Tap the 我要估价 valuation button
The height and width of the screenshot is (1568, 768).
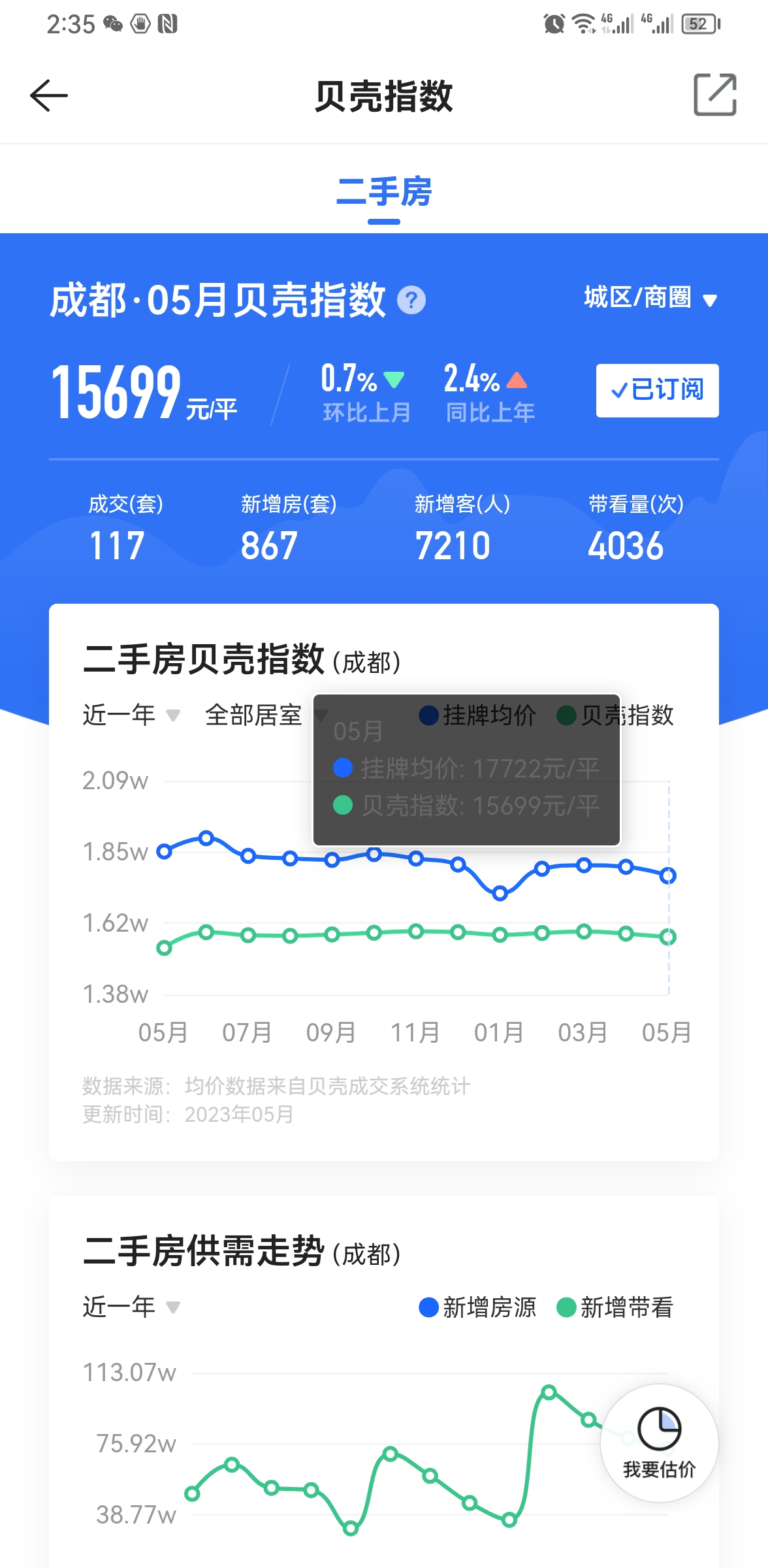(660, 1448)
